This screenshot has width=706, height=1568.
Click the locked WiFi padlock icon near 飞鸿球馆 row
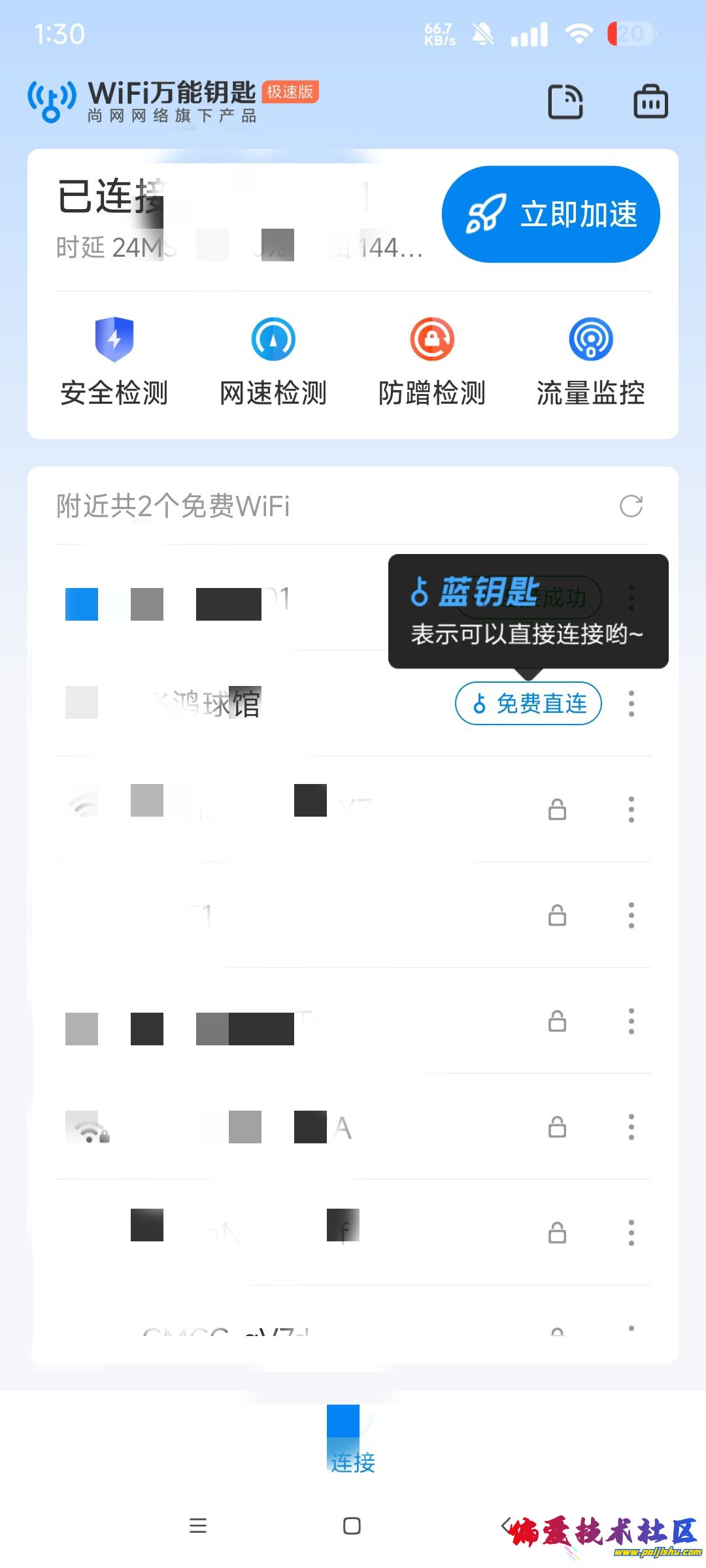pyautogui.click(x=558, y=810)
